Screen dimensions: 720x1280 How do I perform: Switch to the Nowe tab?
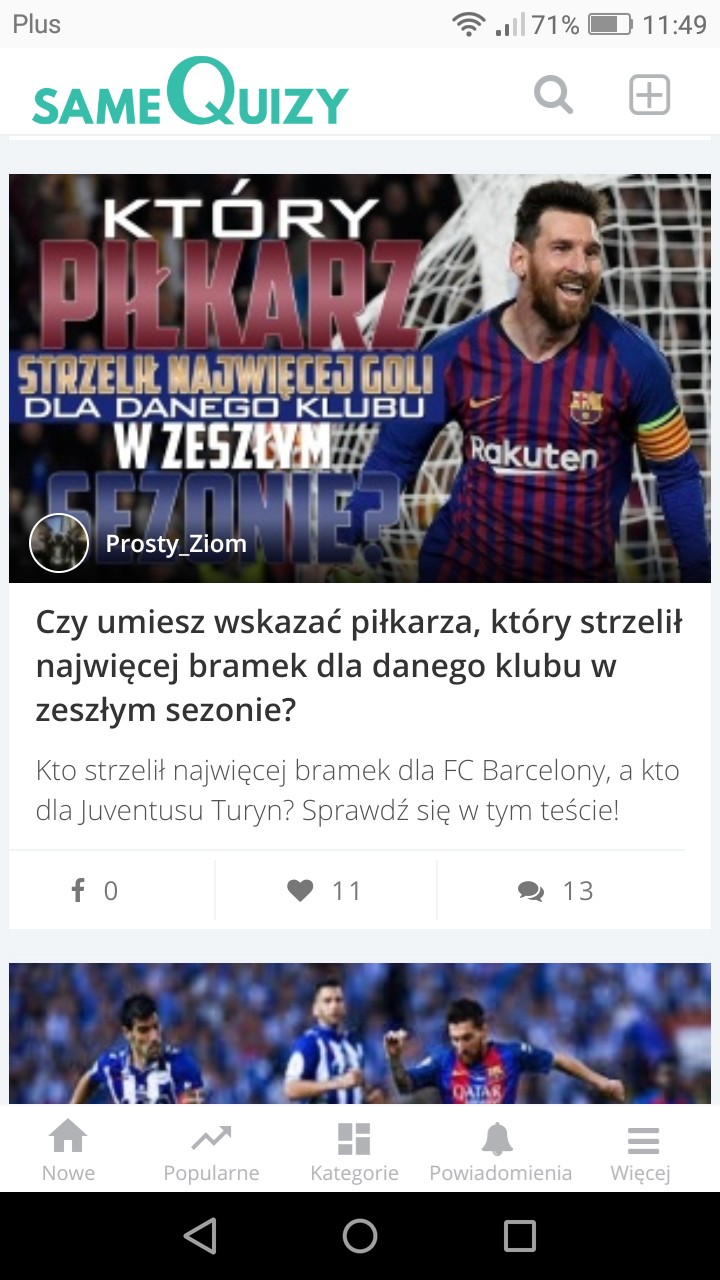pos(68,1150)
